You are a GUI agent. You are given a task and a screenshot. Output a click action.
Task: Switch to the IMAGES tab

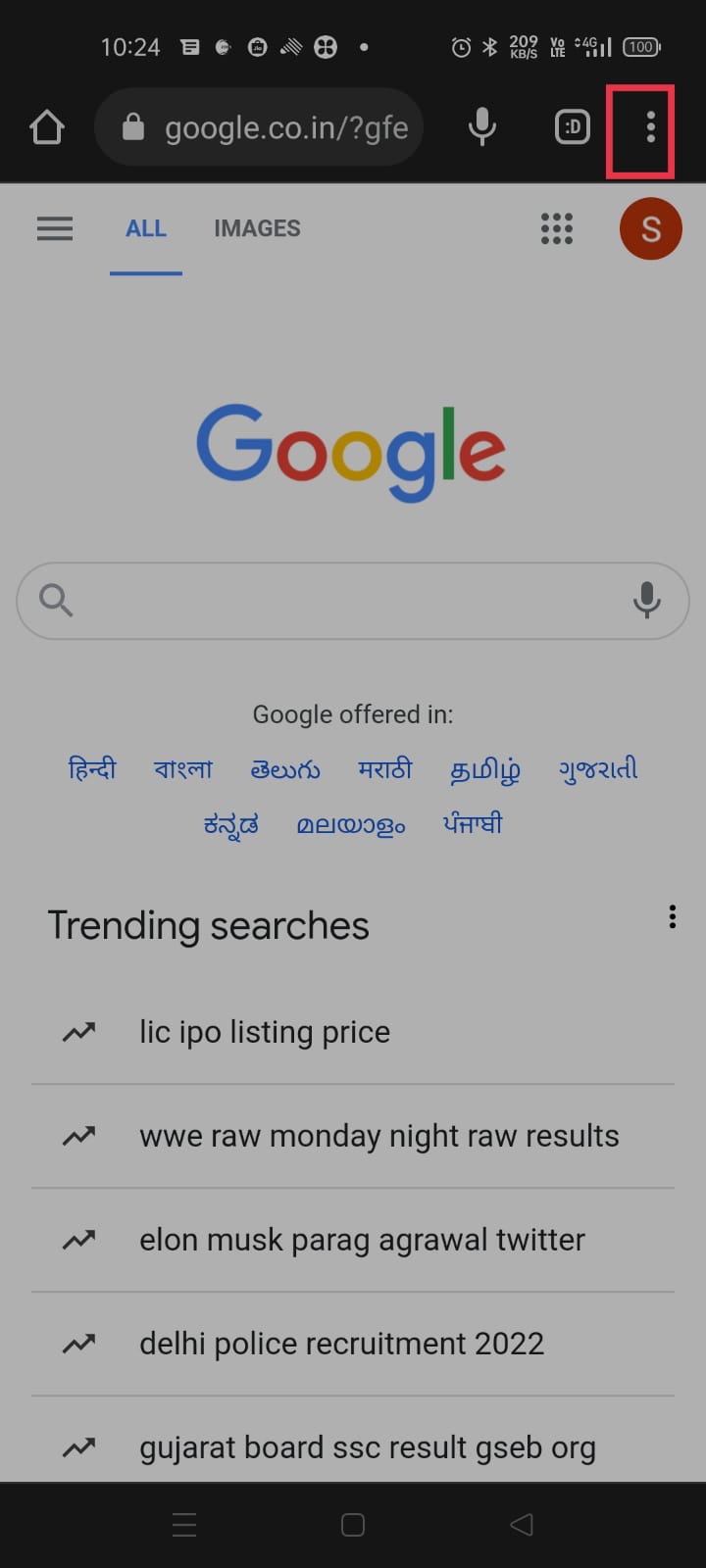coord(257,228)
